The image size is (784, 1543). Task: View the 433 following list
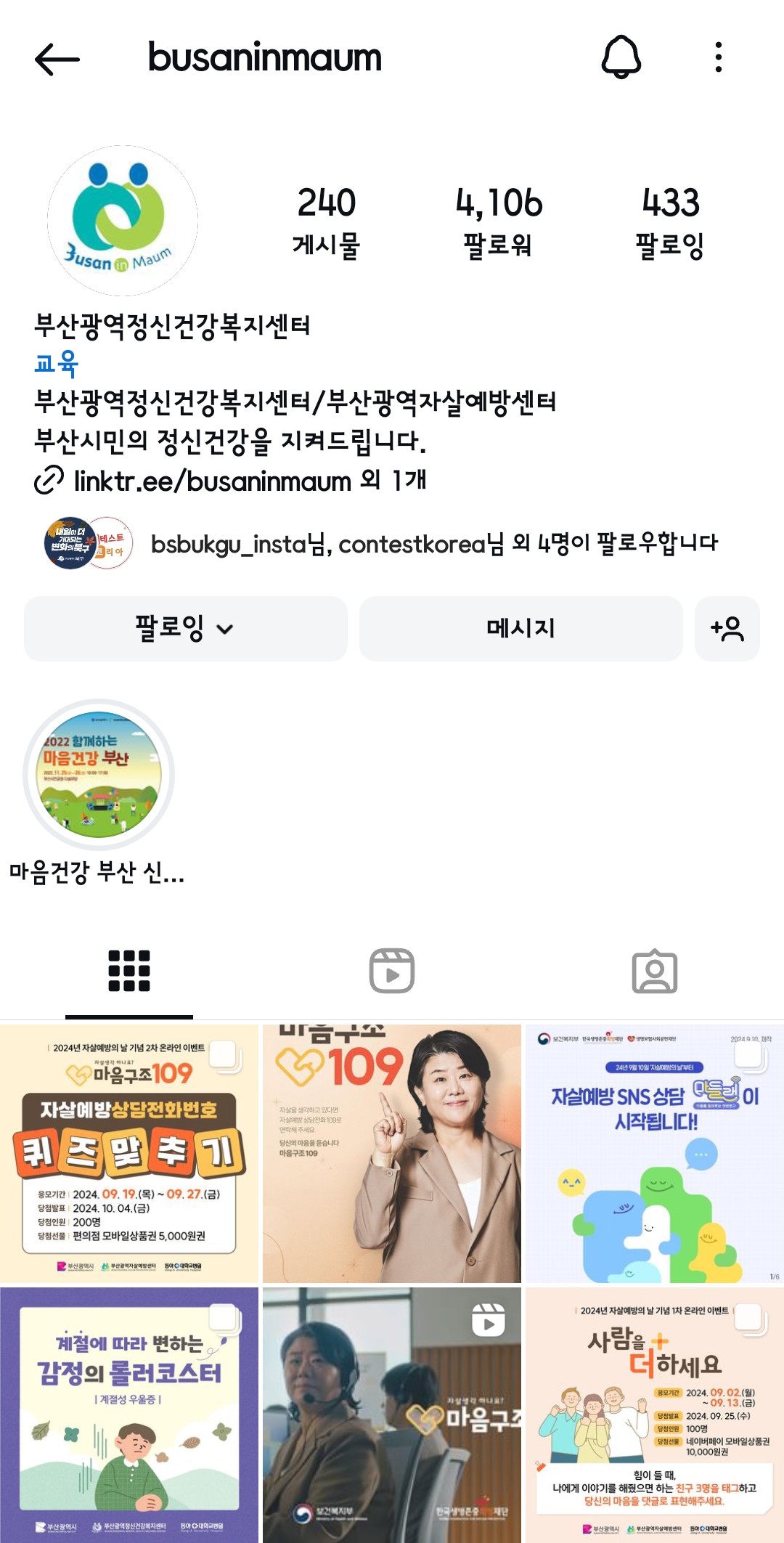[x=670, y=221]
